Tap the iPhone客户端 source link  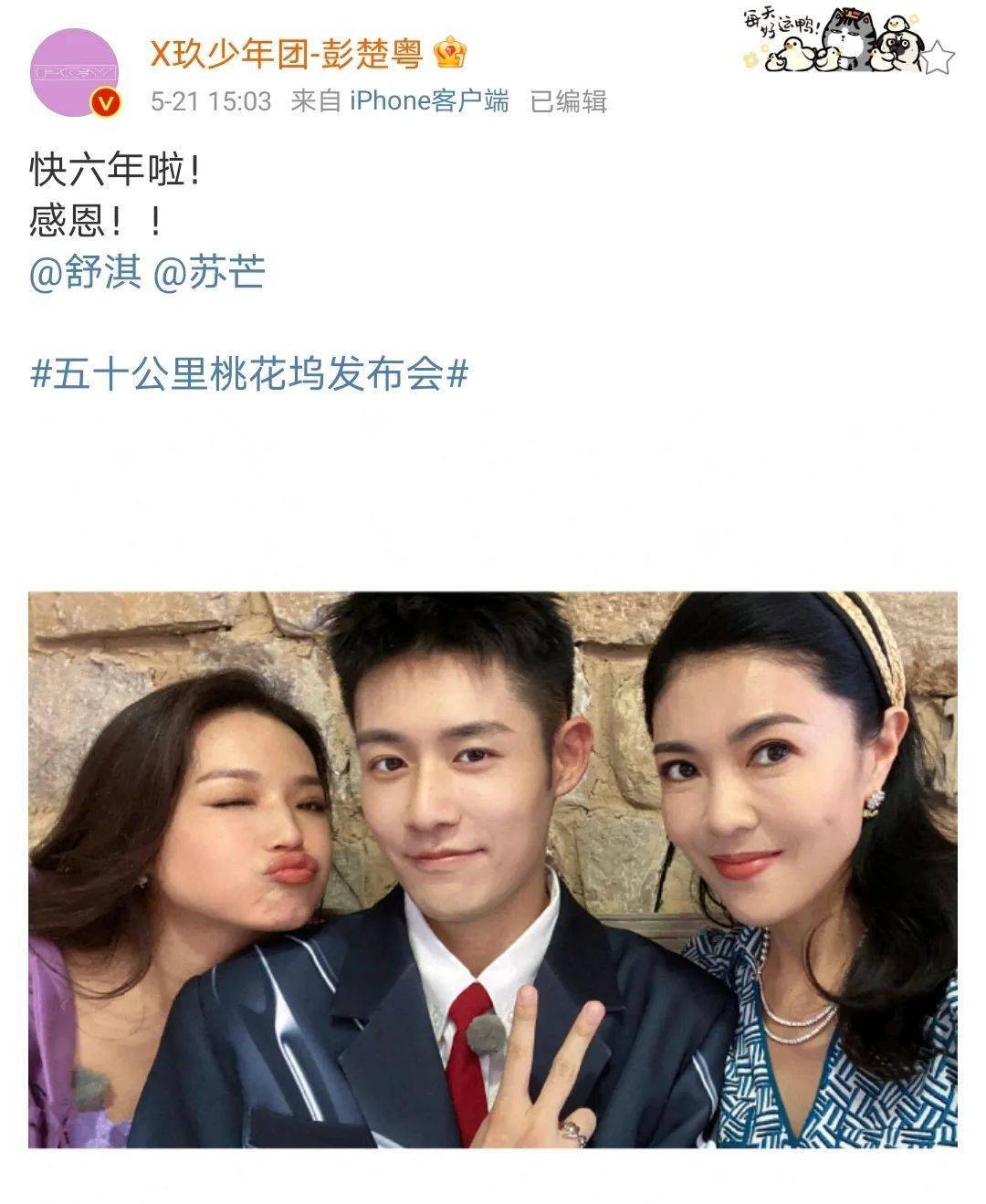pyautogui.click(x=429, y=101)
